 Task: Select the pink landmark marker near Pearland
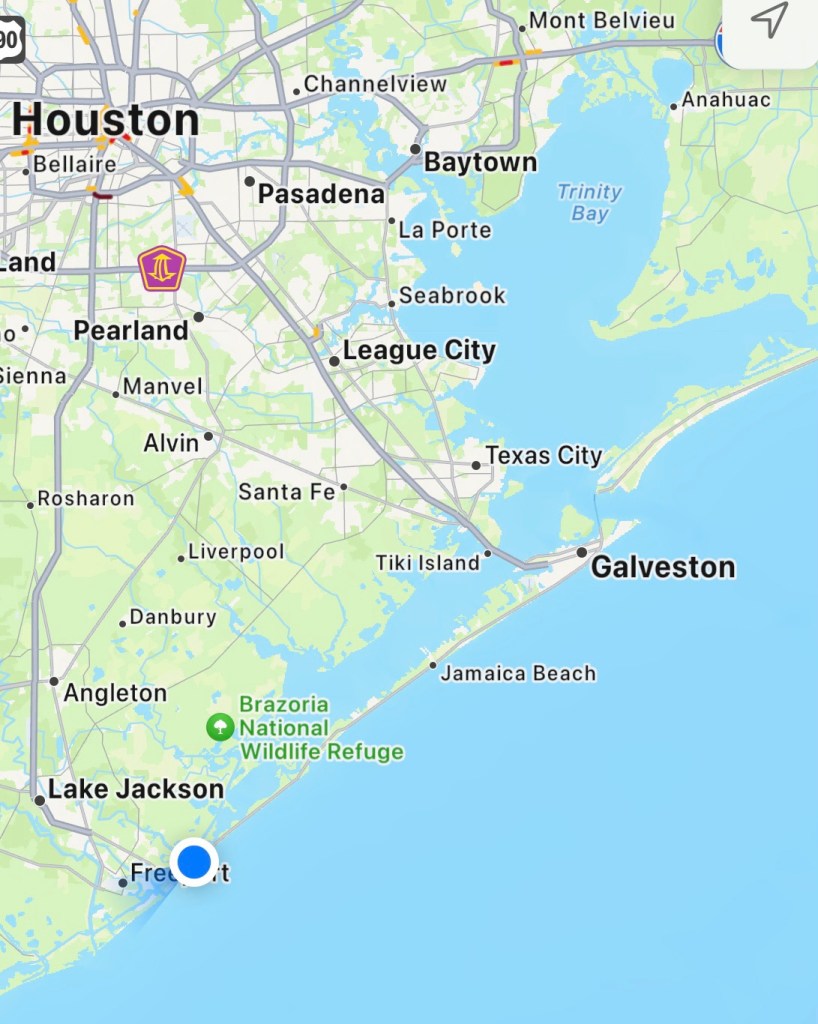tap(162, 268)
